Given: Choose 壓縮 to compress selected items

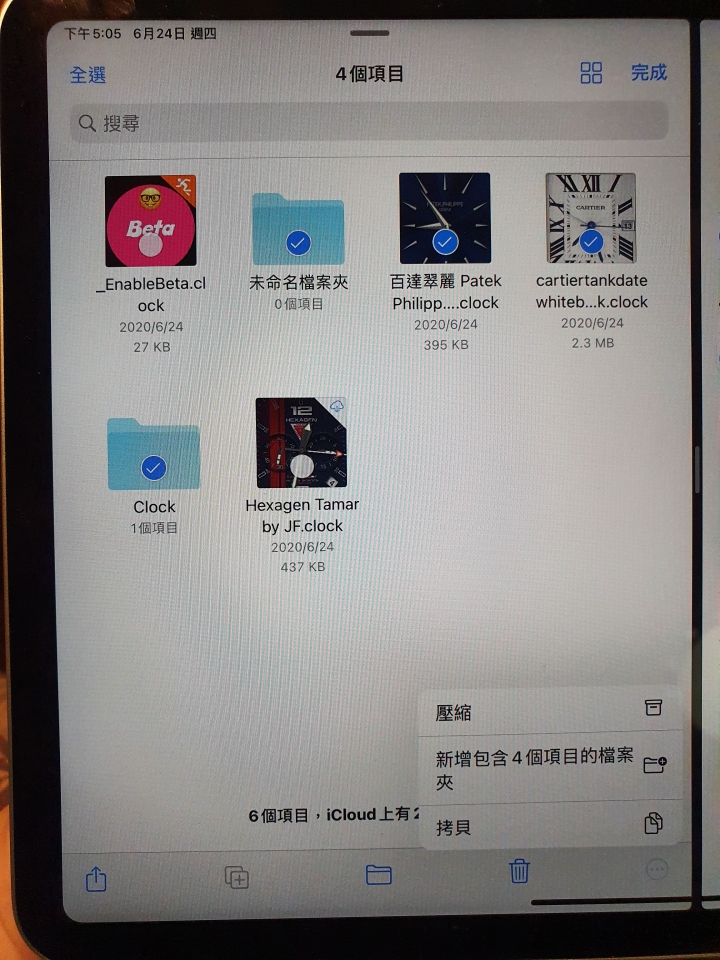Looking at the screenshot, I should pos(550,712).
